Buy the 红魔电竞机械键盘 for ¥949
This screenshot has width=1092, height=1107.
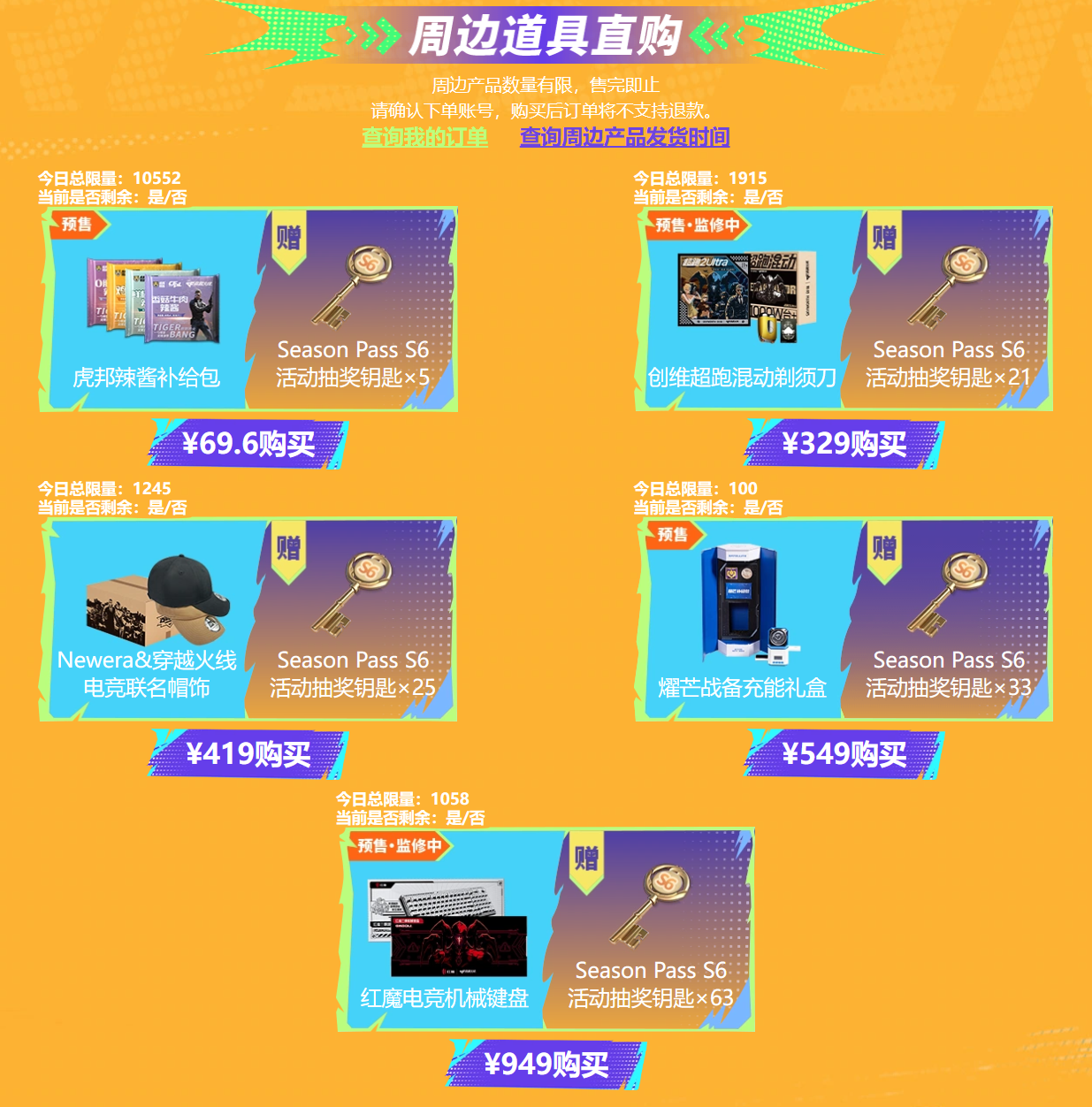pos(546,1064)
